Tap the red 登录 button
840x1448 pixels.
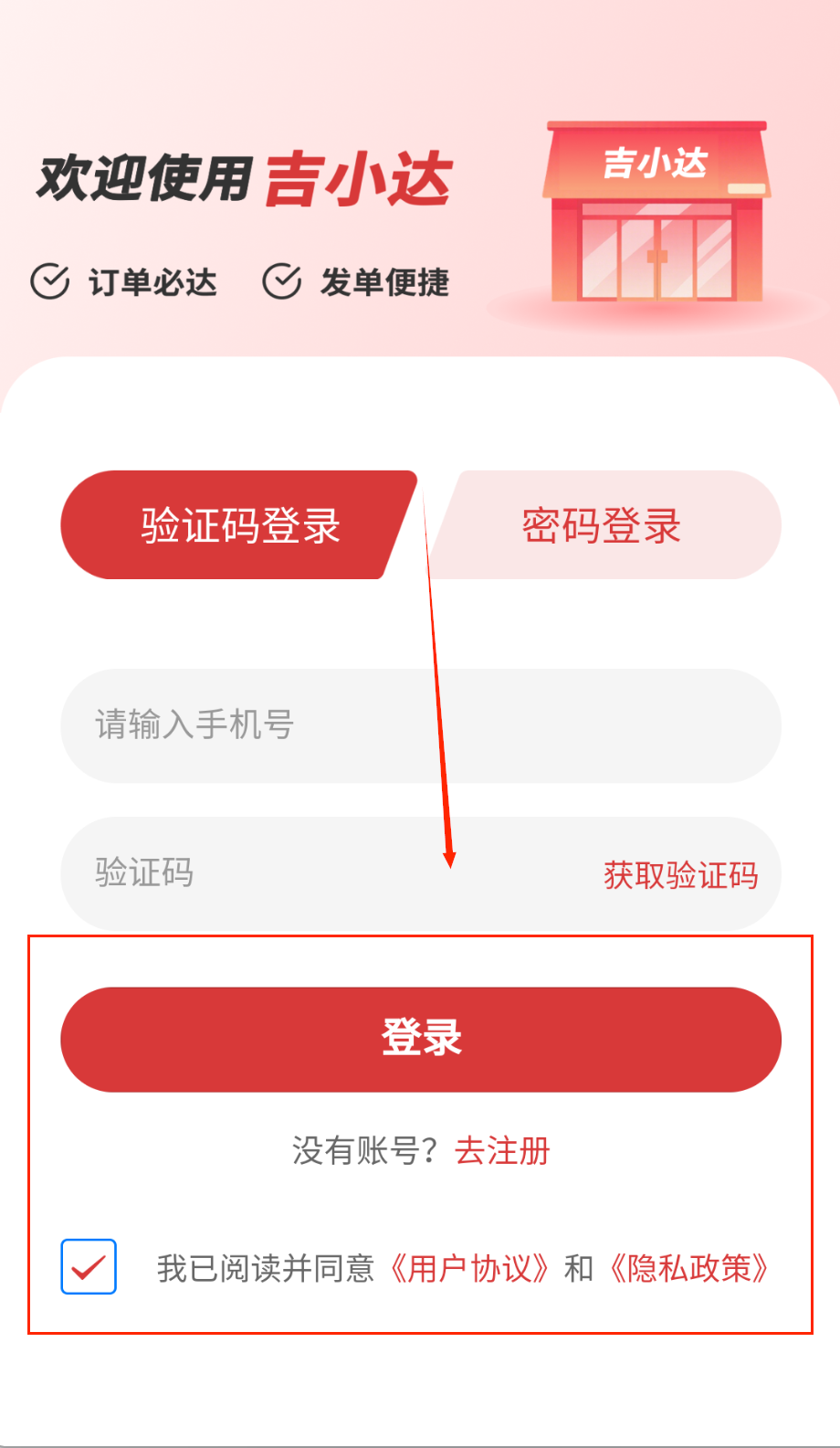[x=420, y=1039]
